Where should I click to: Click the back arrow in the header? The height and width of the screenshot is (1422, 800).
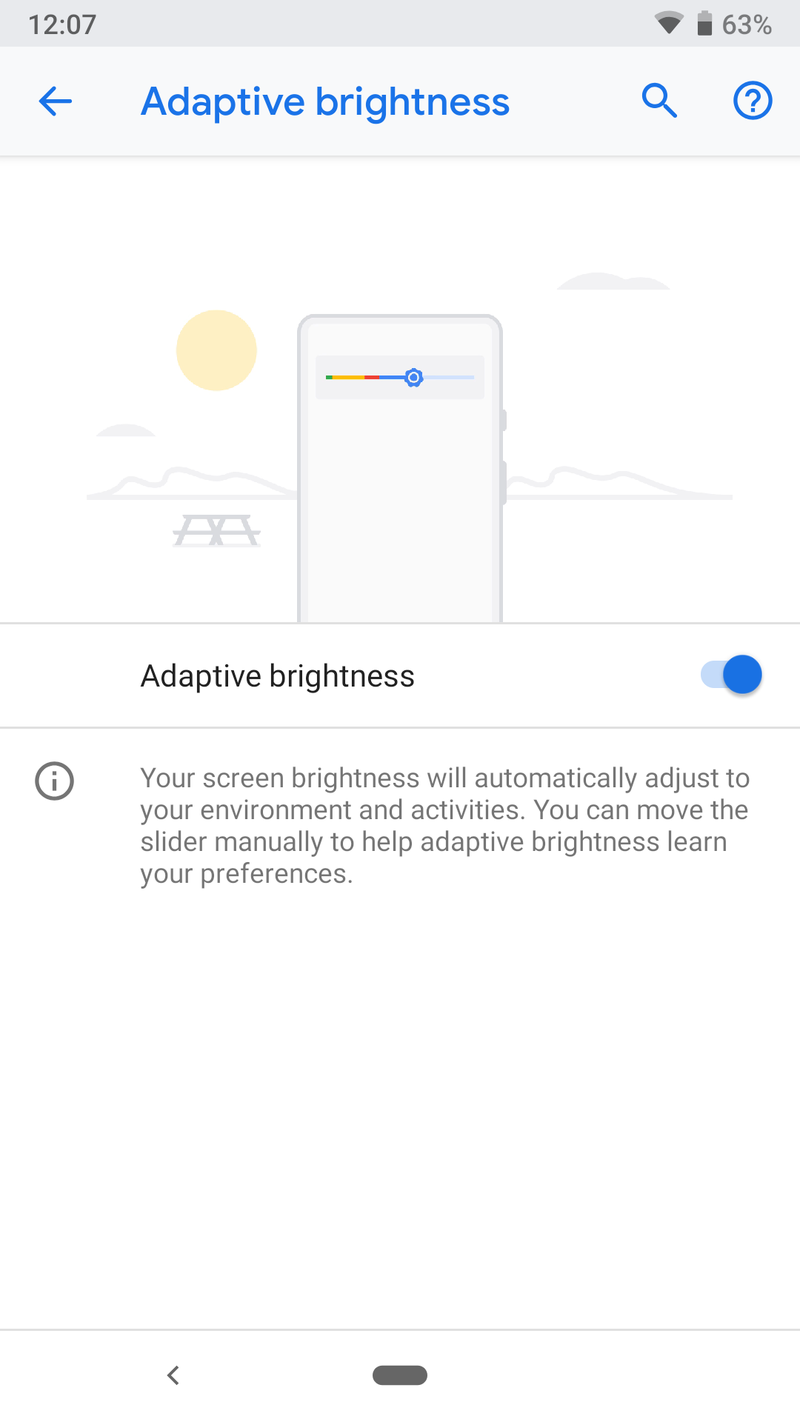55,101
